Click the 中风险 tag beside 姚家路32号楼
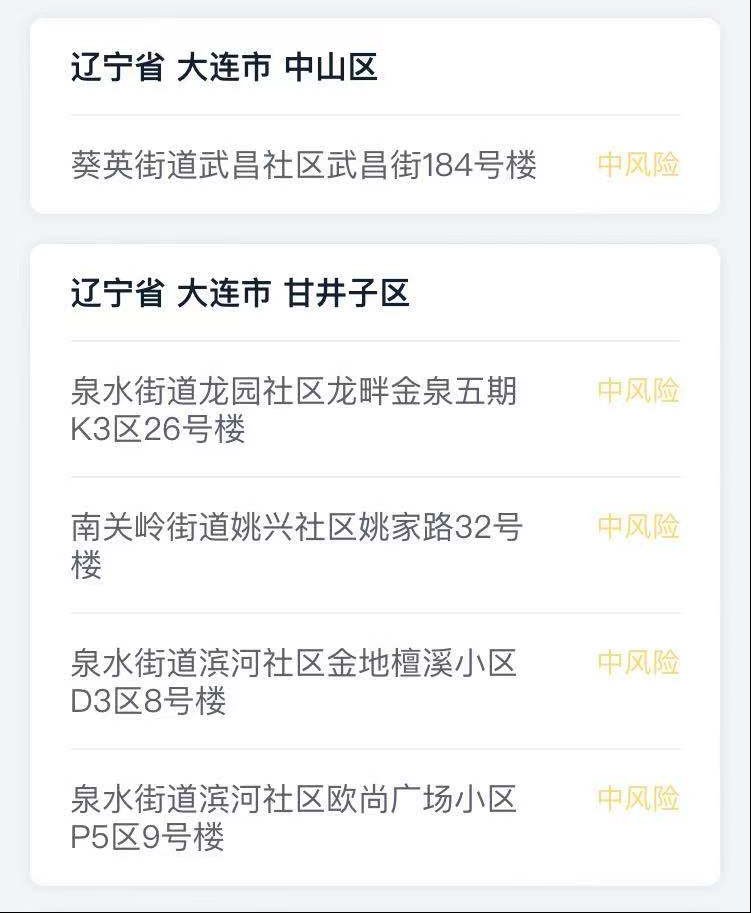751x913 pixels. [x=640, y=524]
